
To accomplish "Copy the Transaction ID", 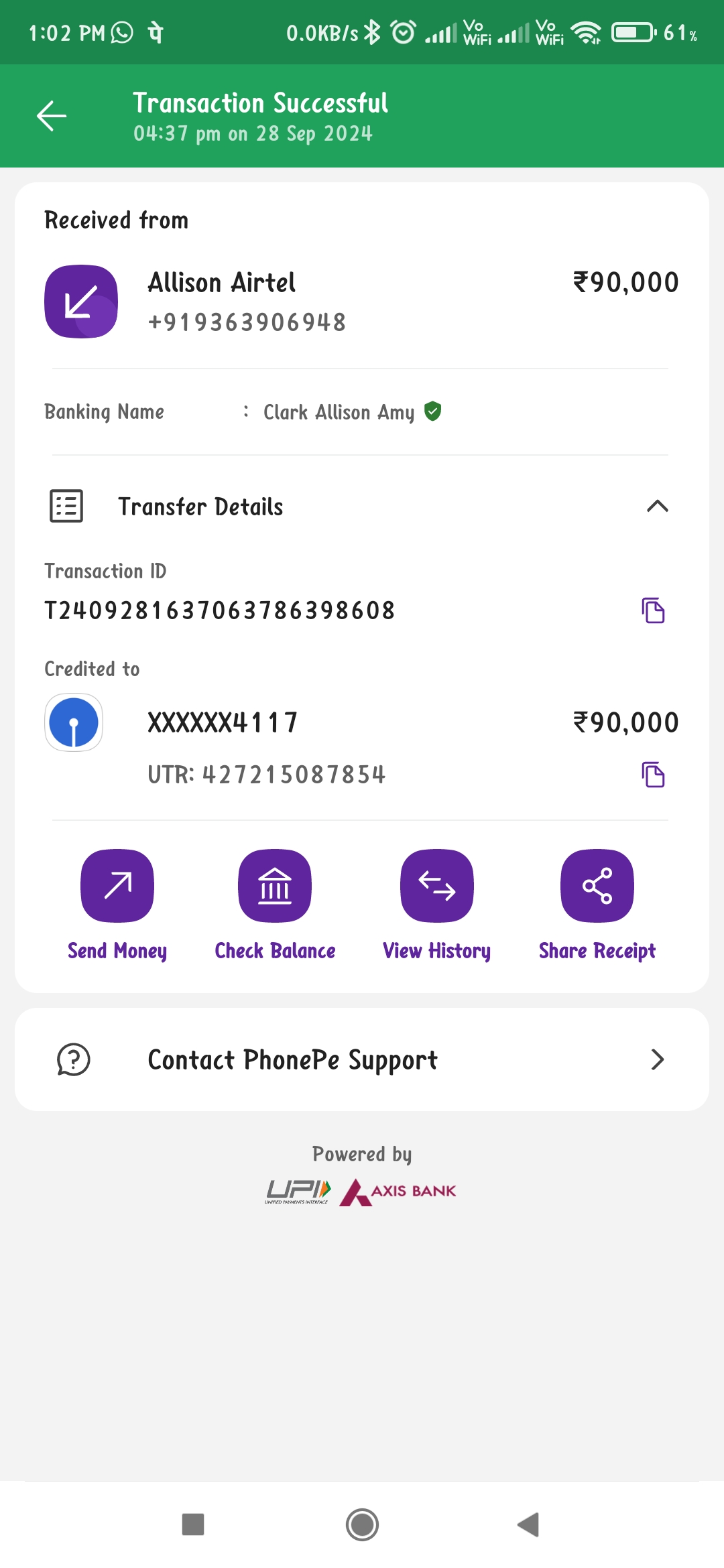I will click(x=653, y=610).
